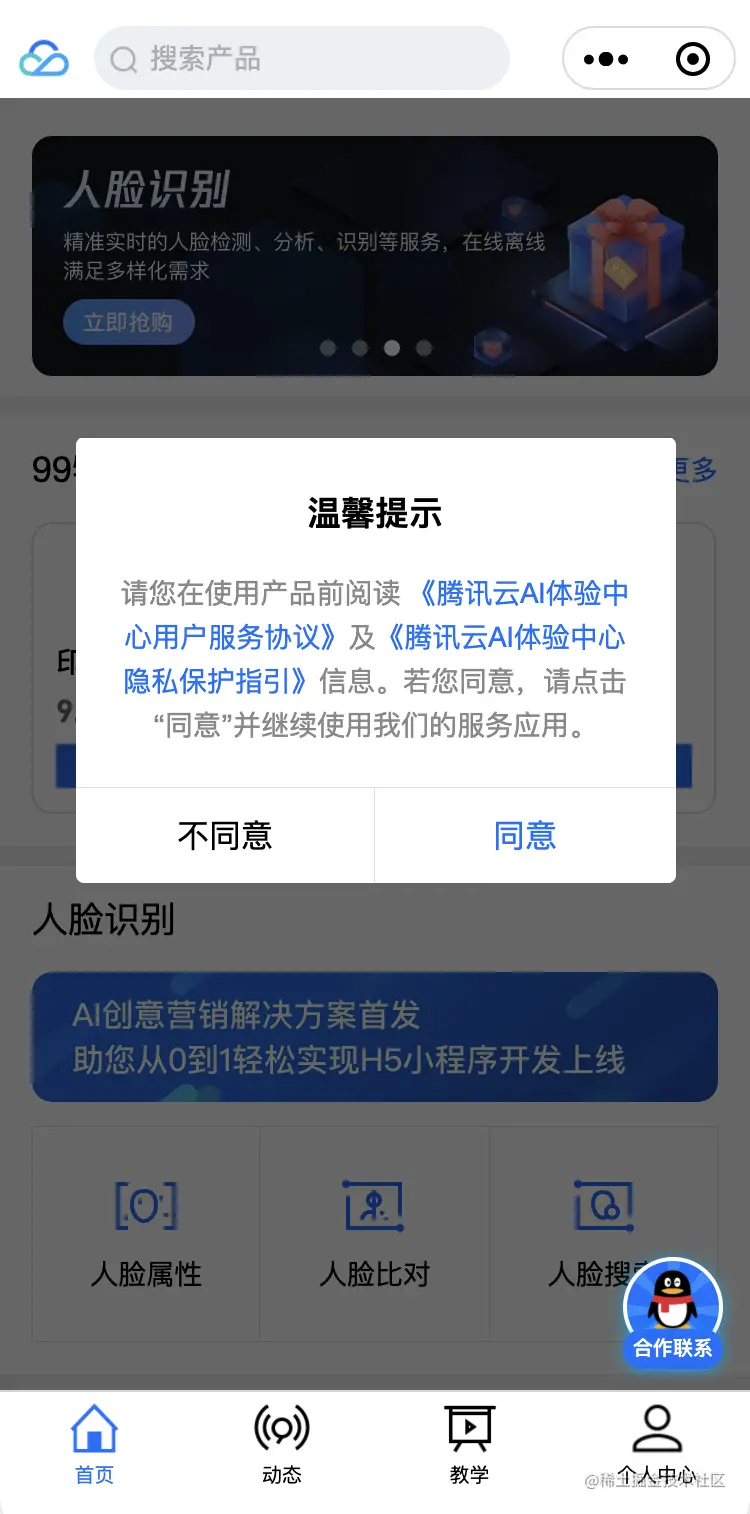Tap 同意 to accept the agreement
750x1514 pixels.
525,835
